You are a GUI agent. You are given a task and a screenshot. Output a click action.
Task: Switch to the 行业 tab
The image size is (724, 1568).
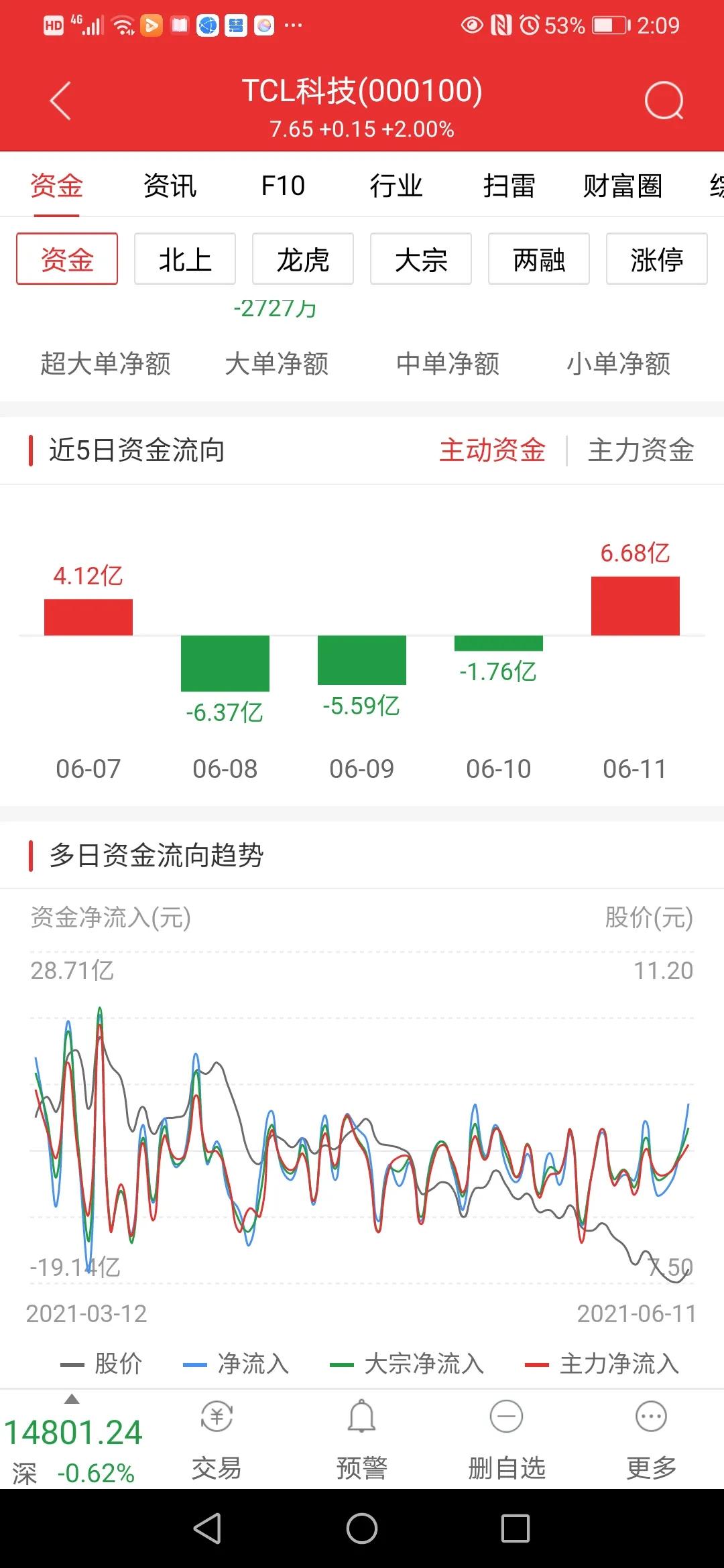tap(396, 186)
